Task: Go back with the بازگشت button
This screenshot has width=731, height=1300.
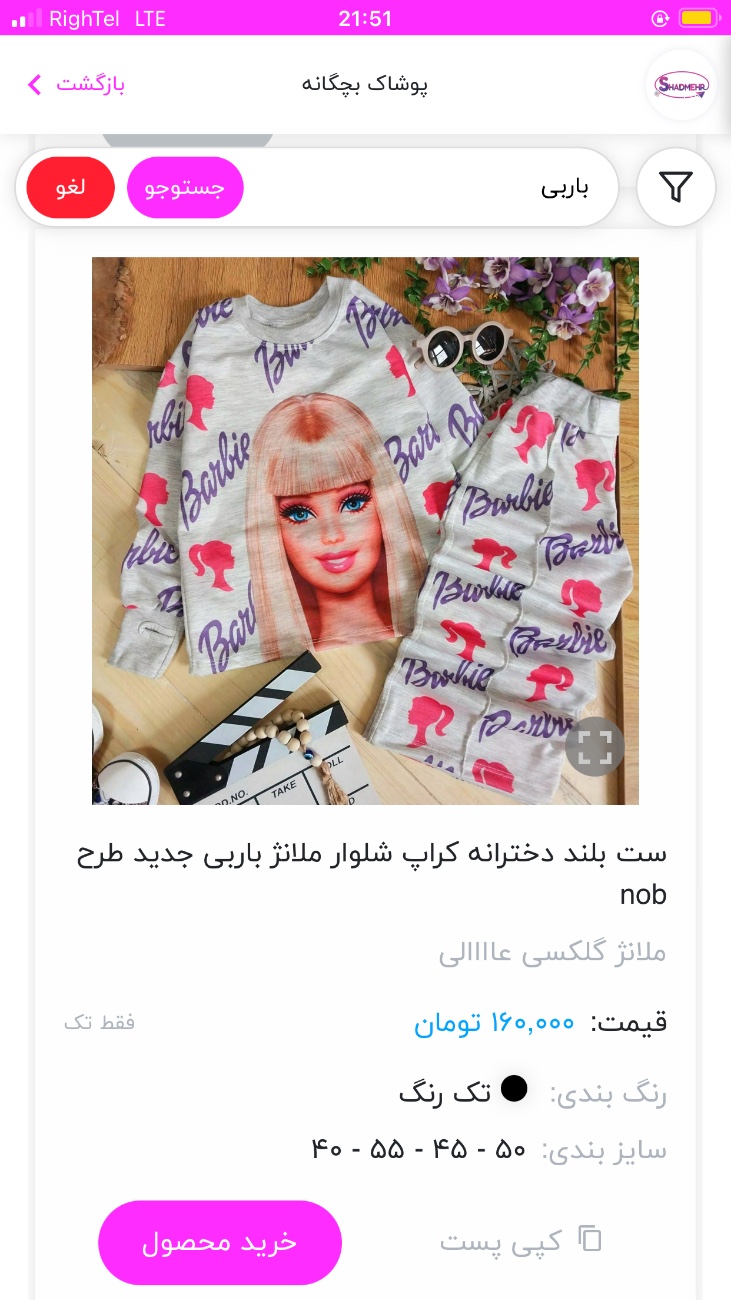Action: [x=76, y=84]
